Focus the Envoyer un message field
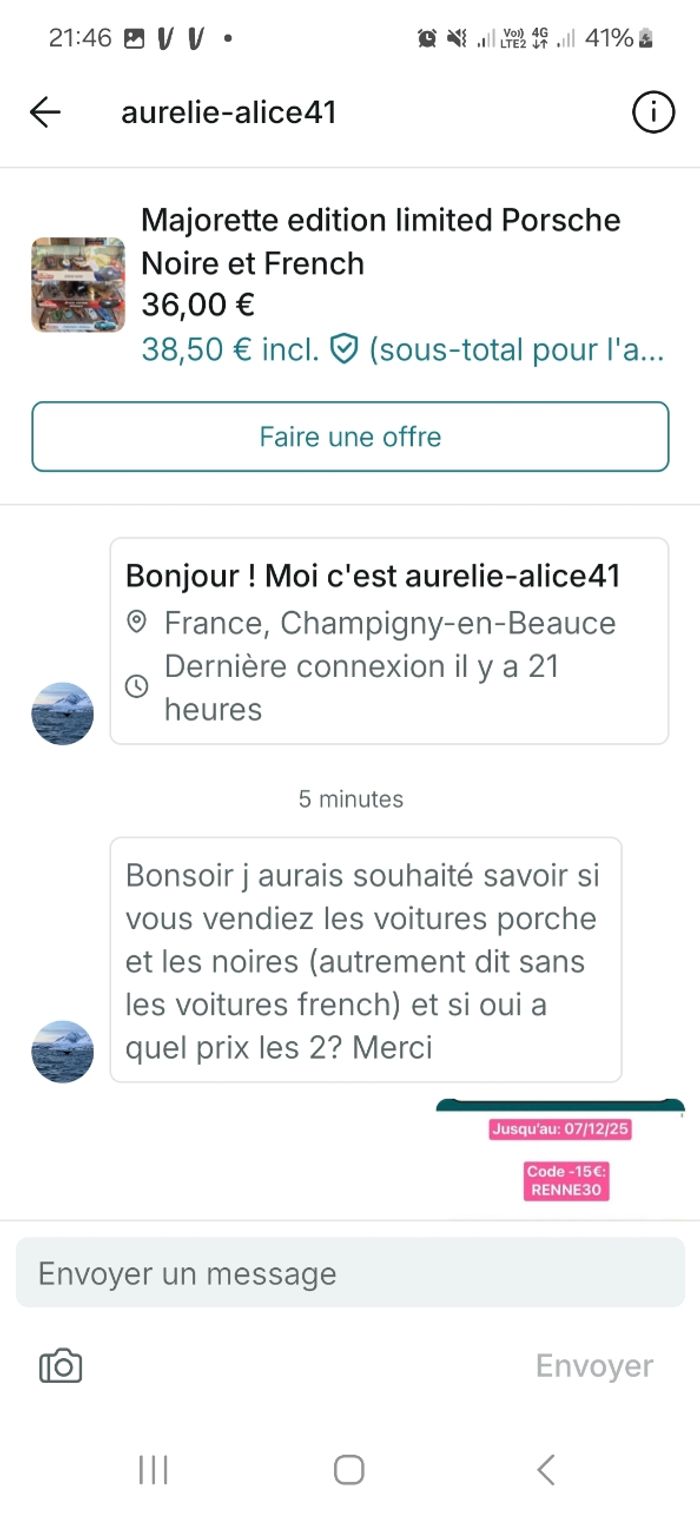700x1517 pixels. [x=350, y=1273]
